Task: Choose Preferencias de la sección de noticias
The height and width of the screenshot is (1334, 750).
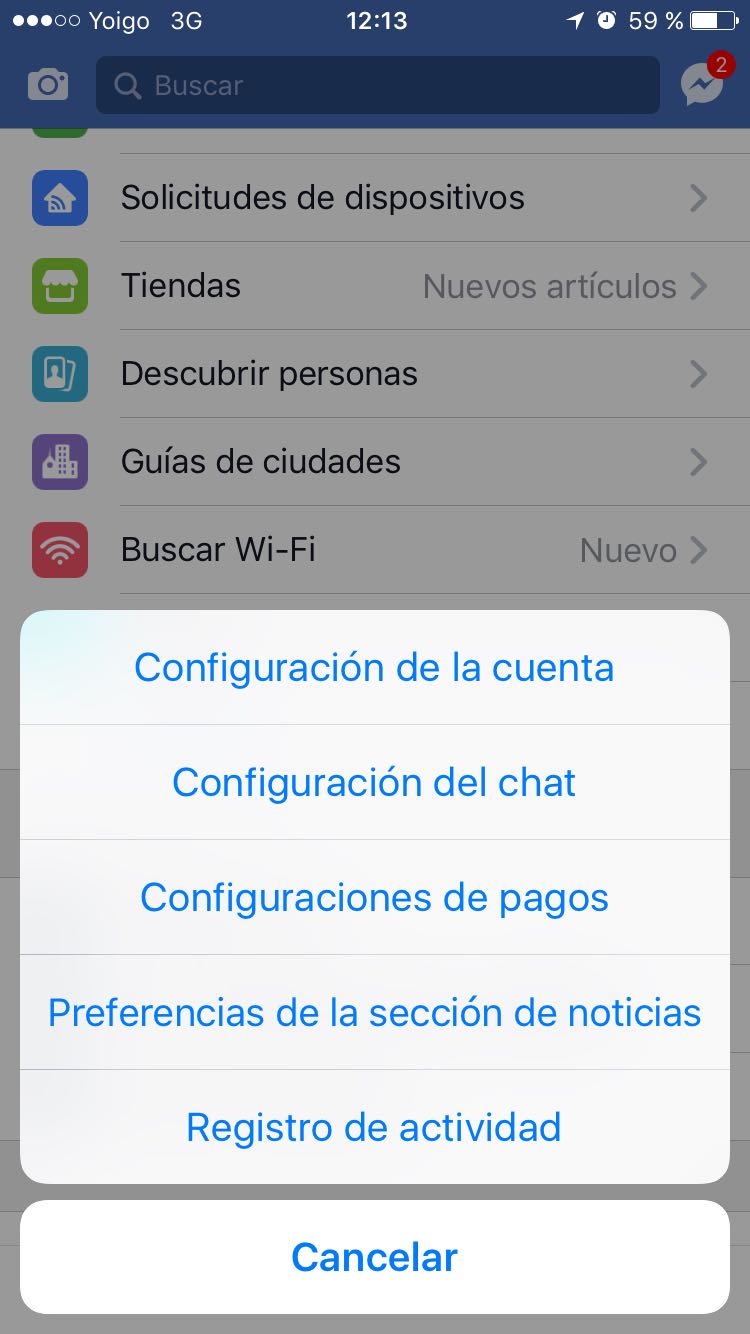Action: coord(375,1013)
